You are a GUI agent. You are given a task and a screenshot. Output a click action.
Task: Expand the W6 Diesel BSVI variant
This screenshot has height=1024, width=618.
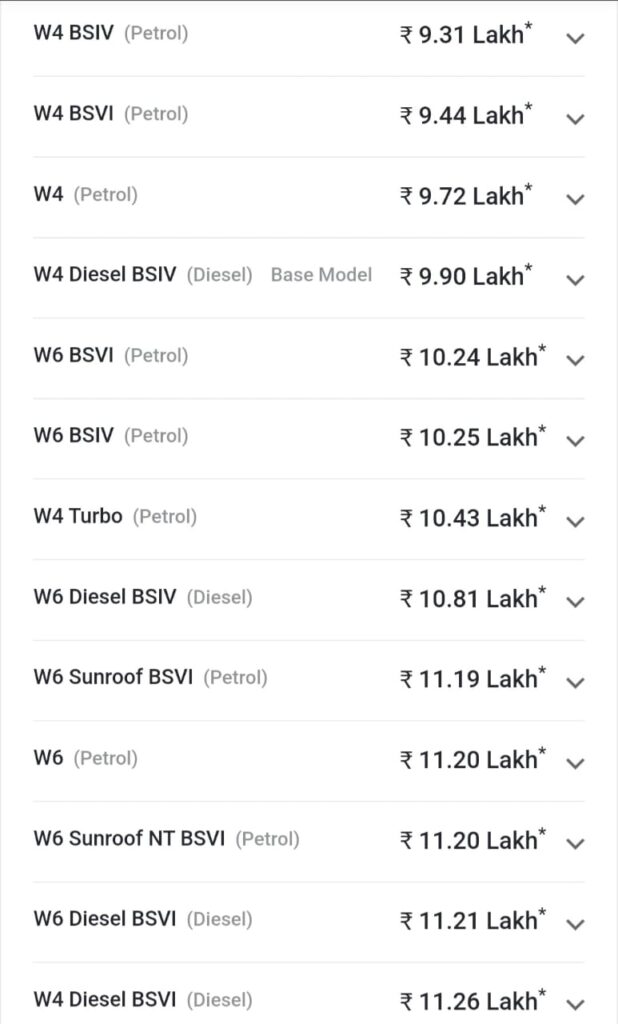click(574, 924)
